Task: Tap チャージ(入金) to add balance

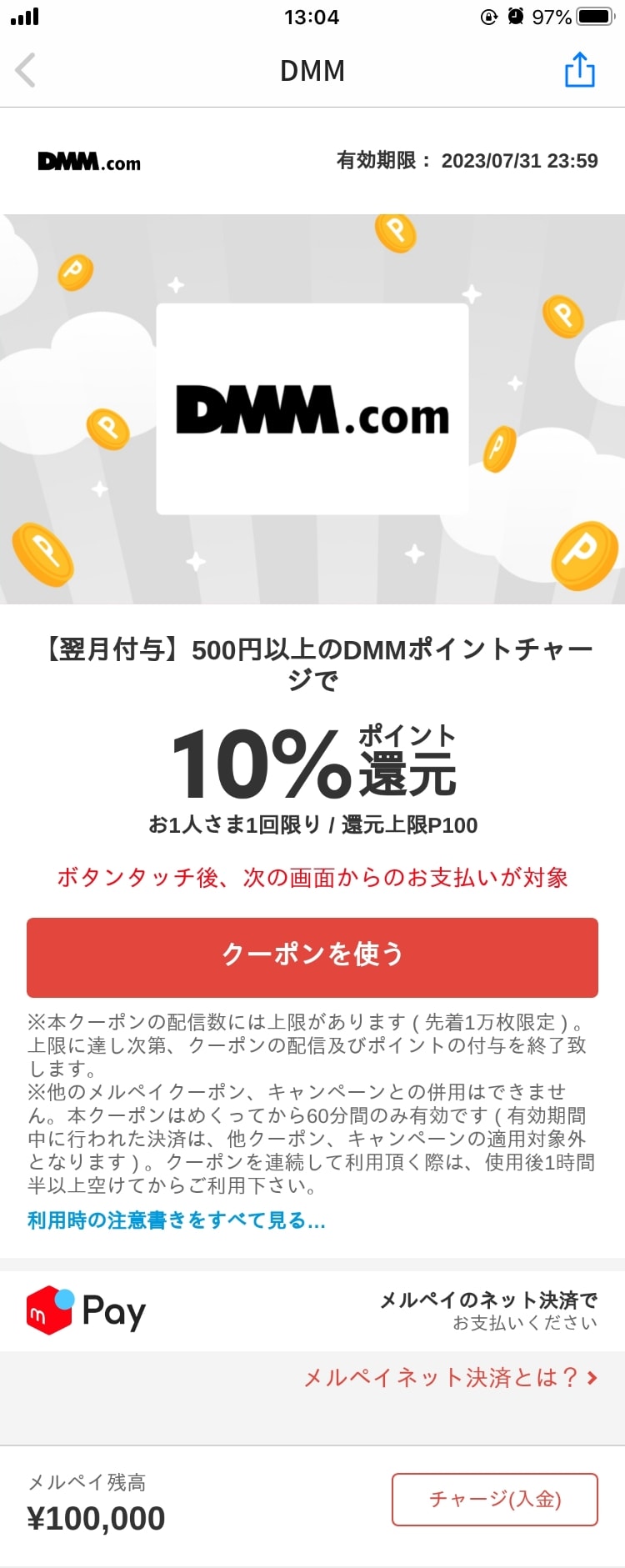Action: pyautogui.click(x=495, y=1500)
